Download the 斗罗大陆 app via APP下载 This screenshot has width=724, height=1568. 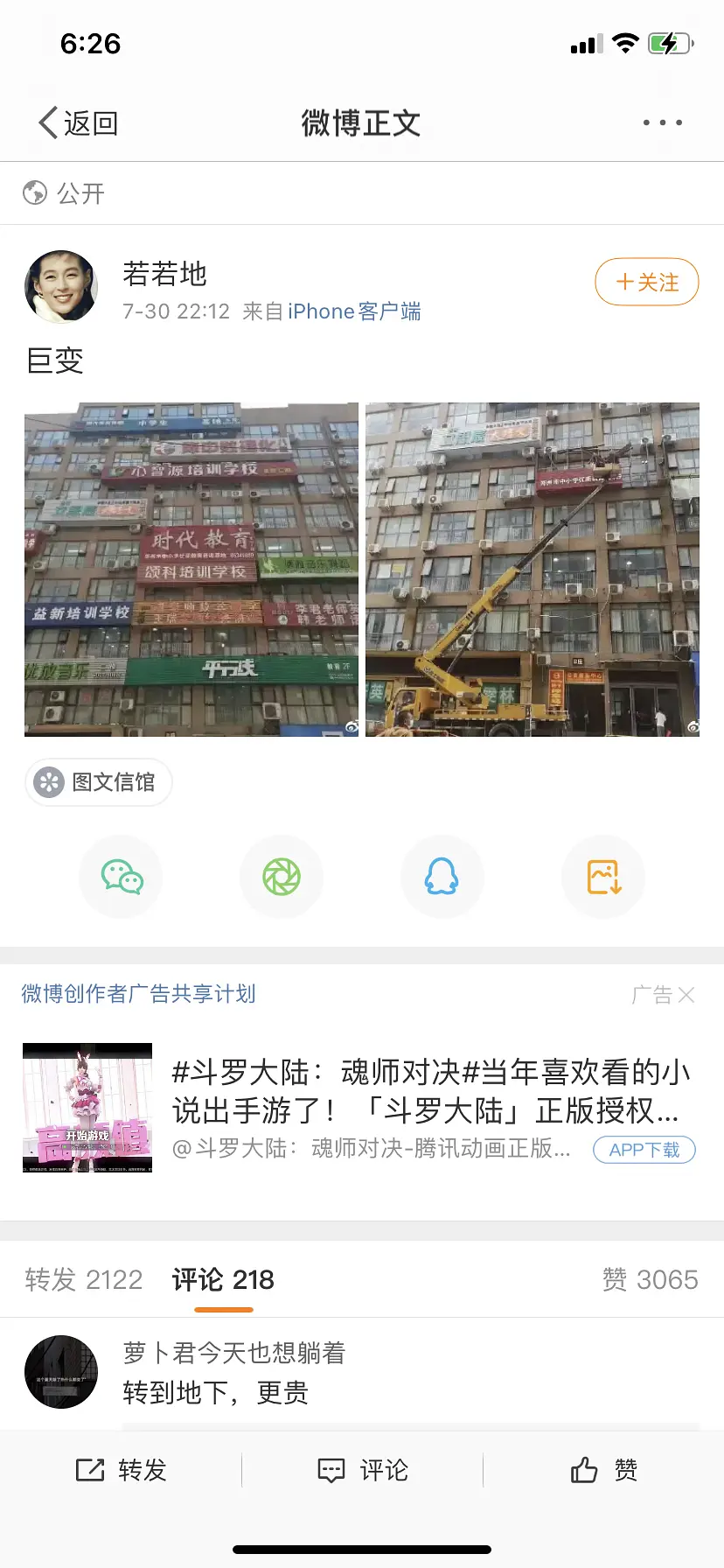click(644, 1150)
